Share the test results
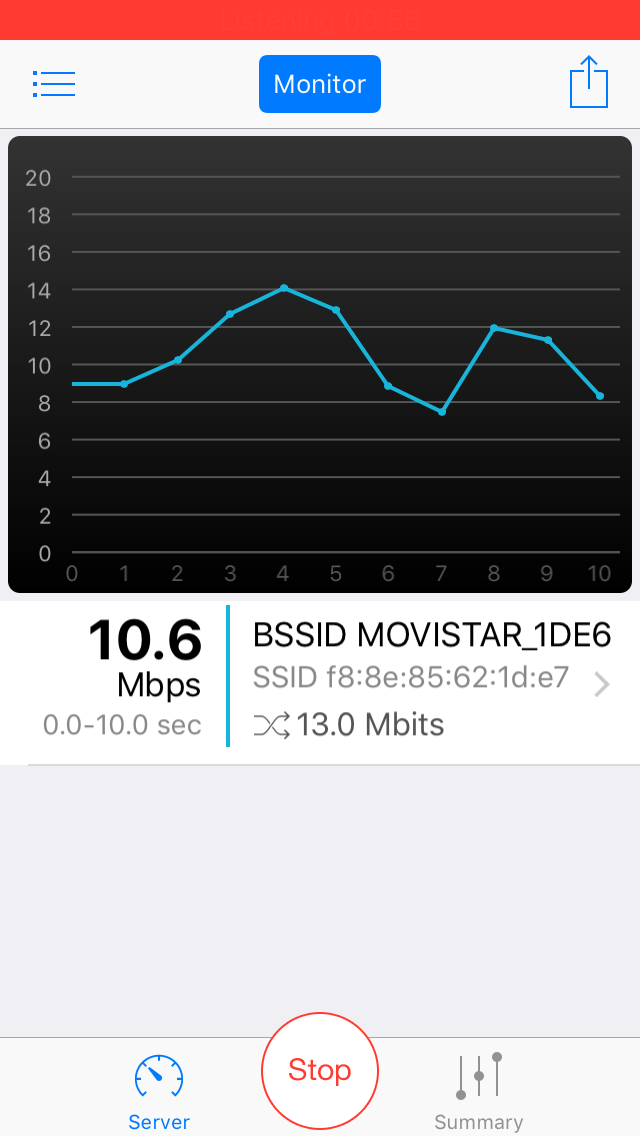This screenshot has height=1136, width=640. pyautogui.click(x=589, y=82)
